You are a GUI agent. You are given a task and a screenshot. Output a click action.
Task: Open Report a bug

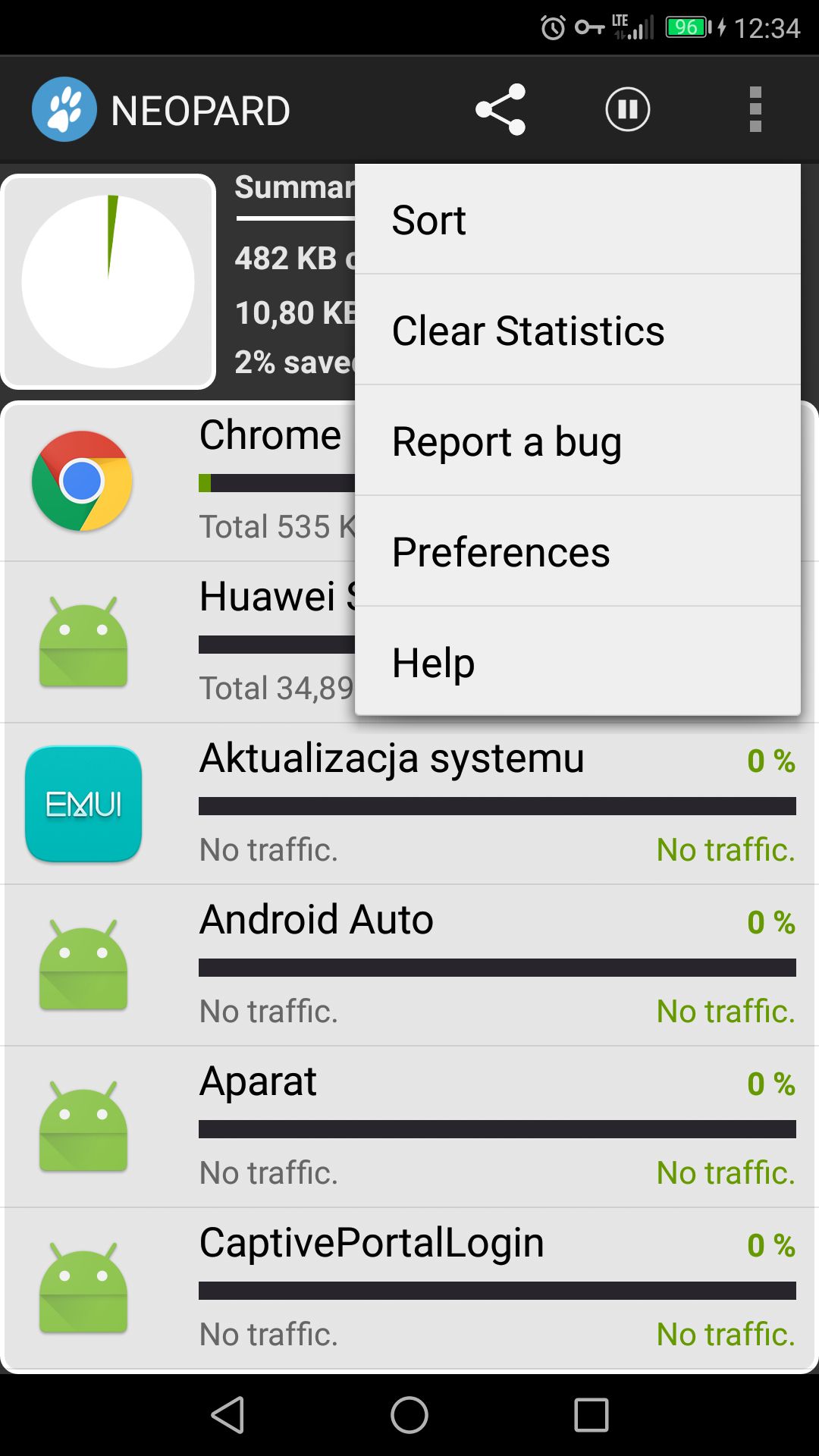coord(578,441)
